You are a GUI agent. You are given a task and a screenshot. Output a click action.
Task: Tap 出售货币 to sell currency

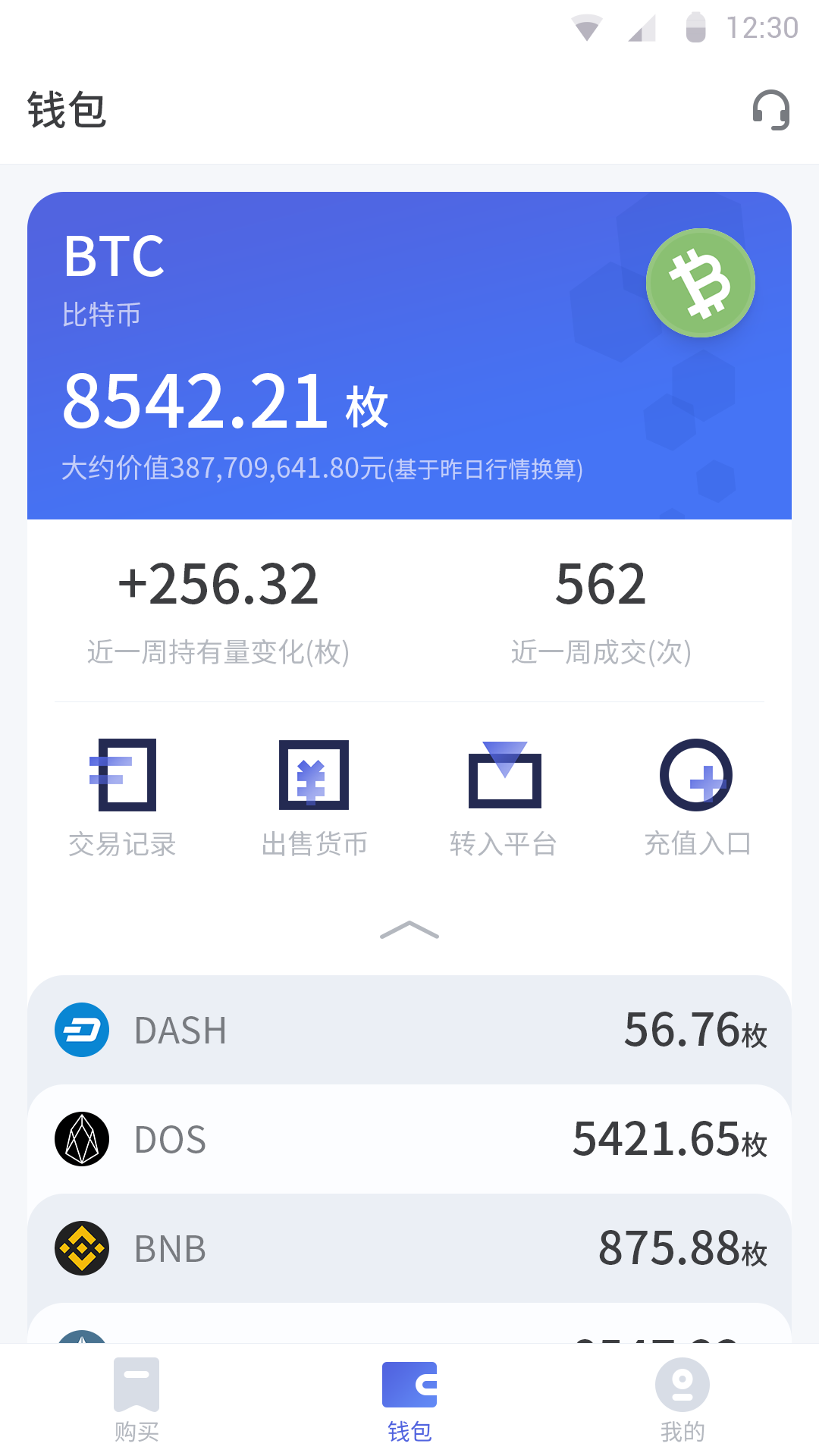click(314, 798)
